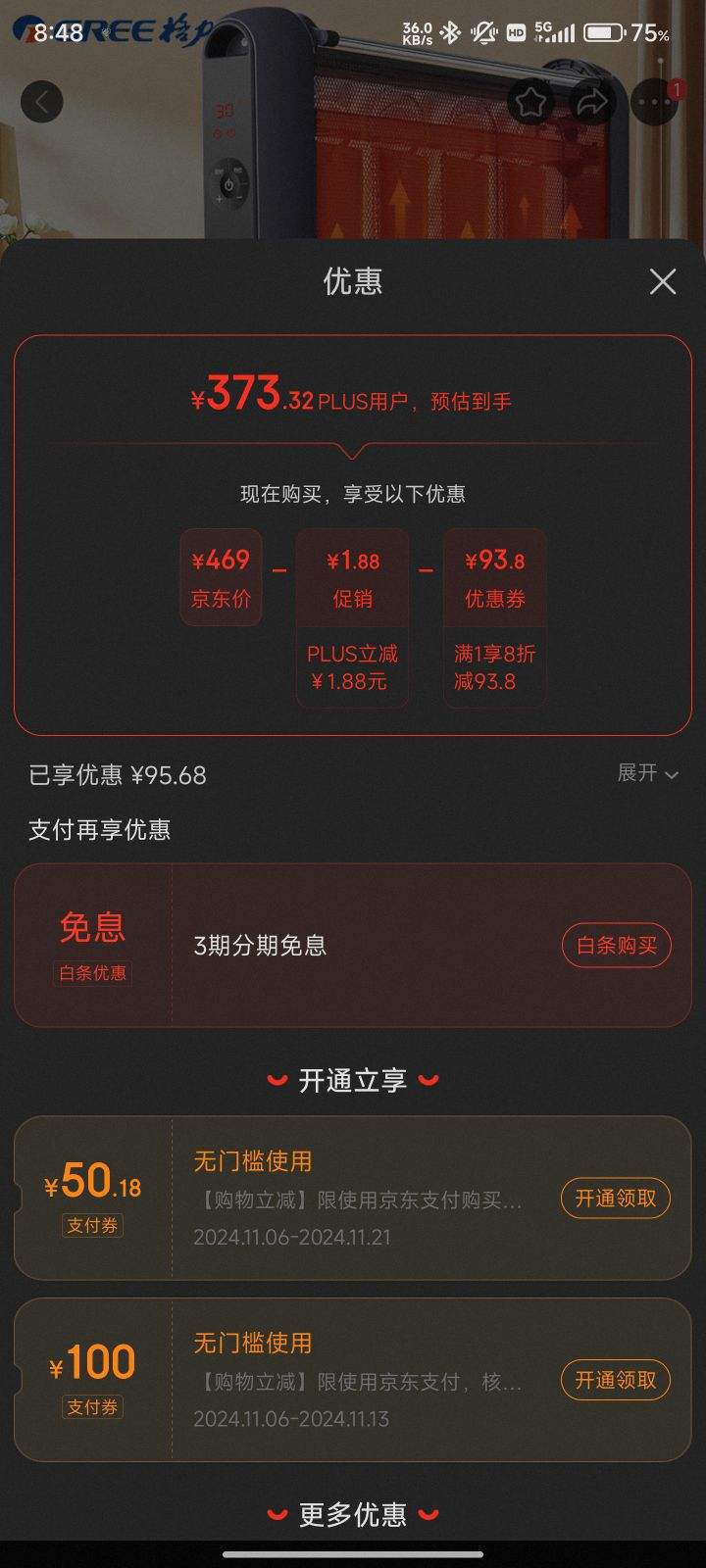Image resolution: width=706 pixels, height=1568 pixels.
Task: Tap the vibrate/mute status icon
Action: click(484, 32)
